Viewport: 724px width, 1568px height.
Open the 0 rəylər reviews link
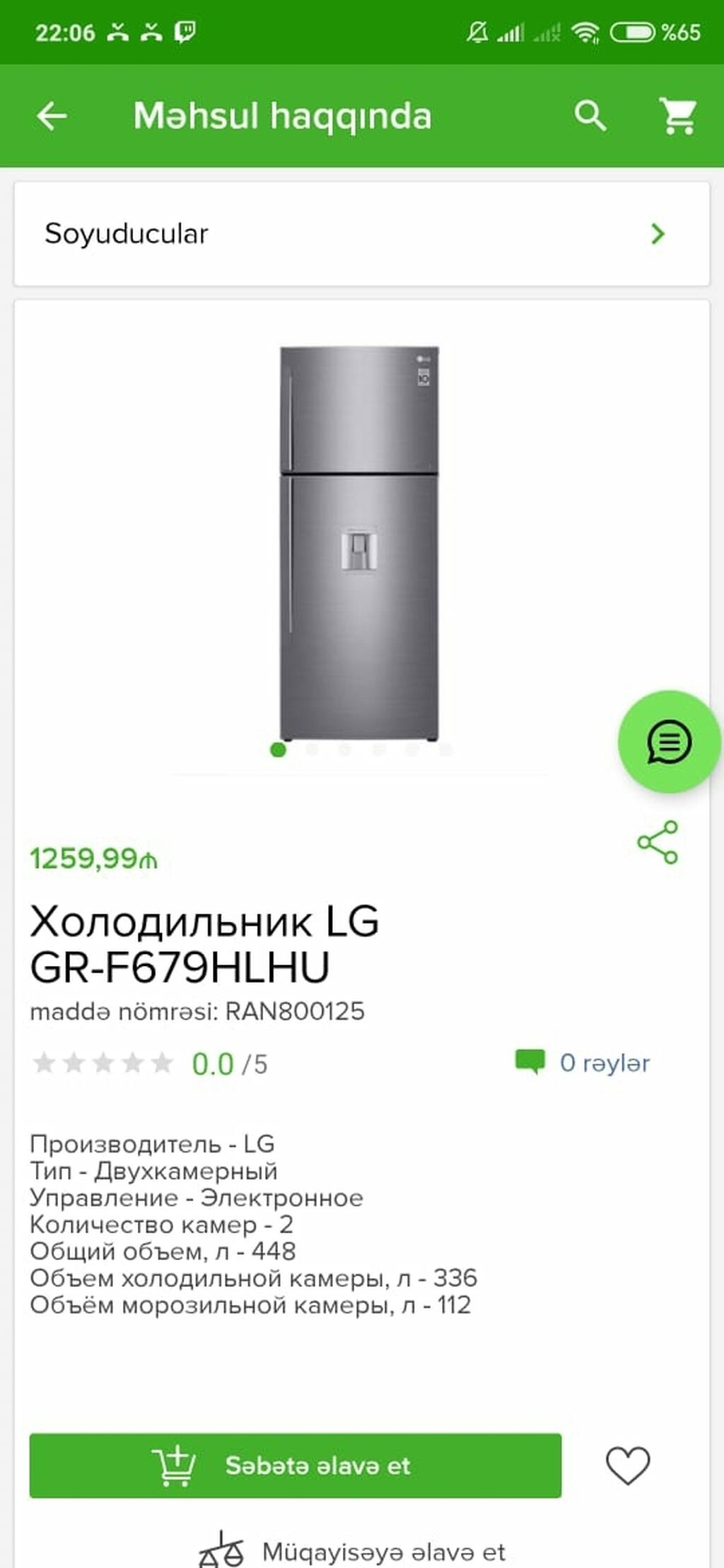[x=583, y=1063]
